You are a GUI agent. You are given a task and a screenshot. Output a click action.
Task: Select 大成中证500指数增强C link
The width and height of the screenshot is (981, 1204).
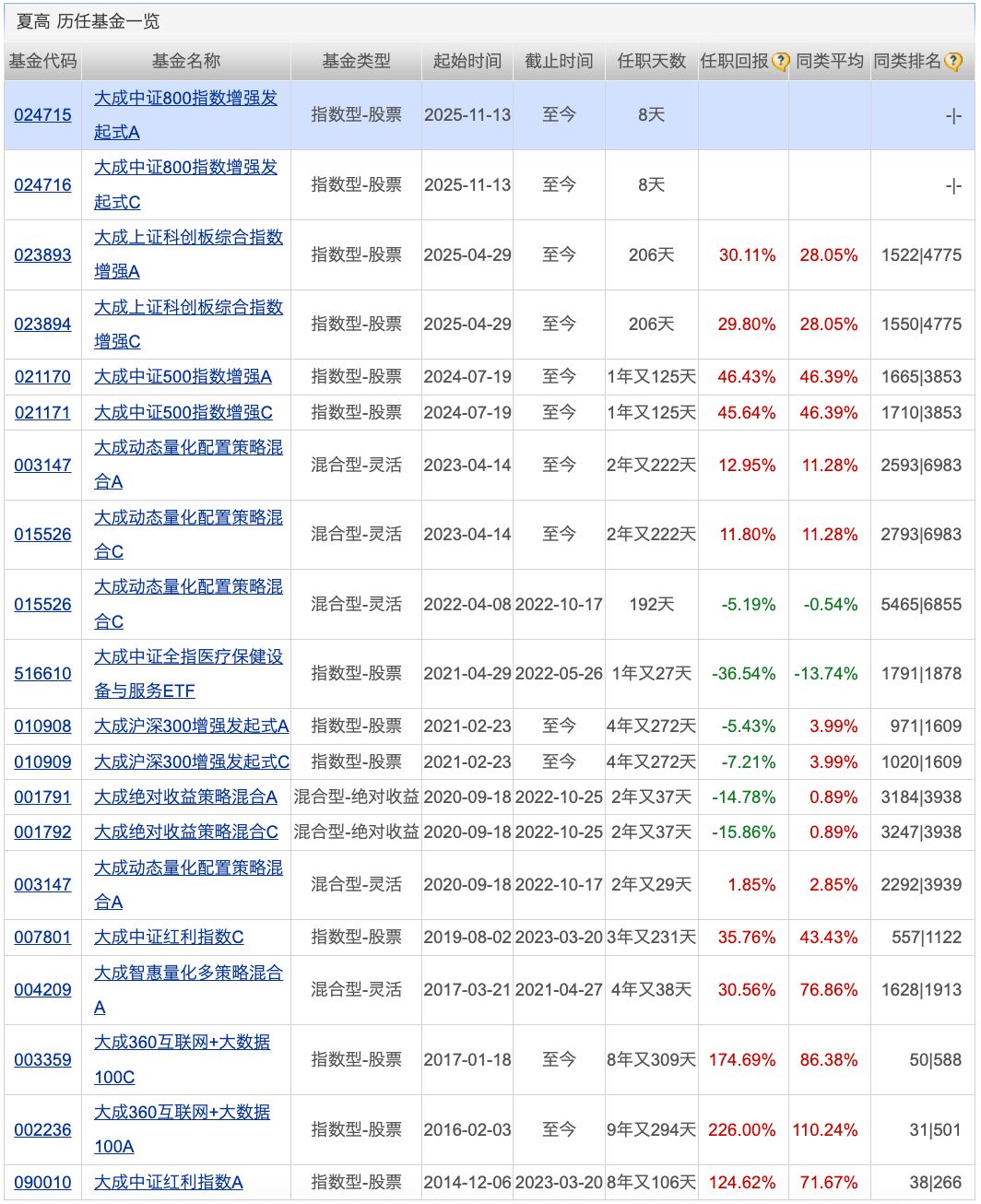(183, 413)
